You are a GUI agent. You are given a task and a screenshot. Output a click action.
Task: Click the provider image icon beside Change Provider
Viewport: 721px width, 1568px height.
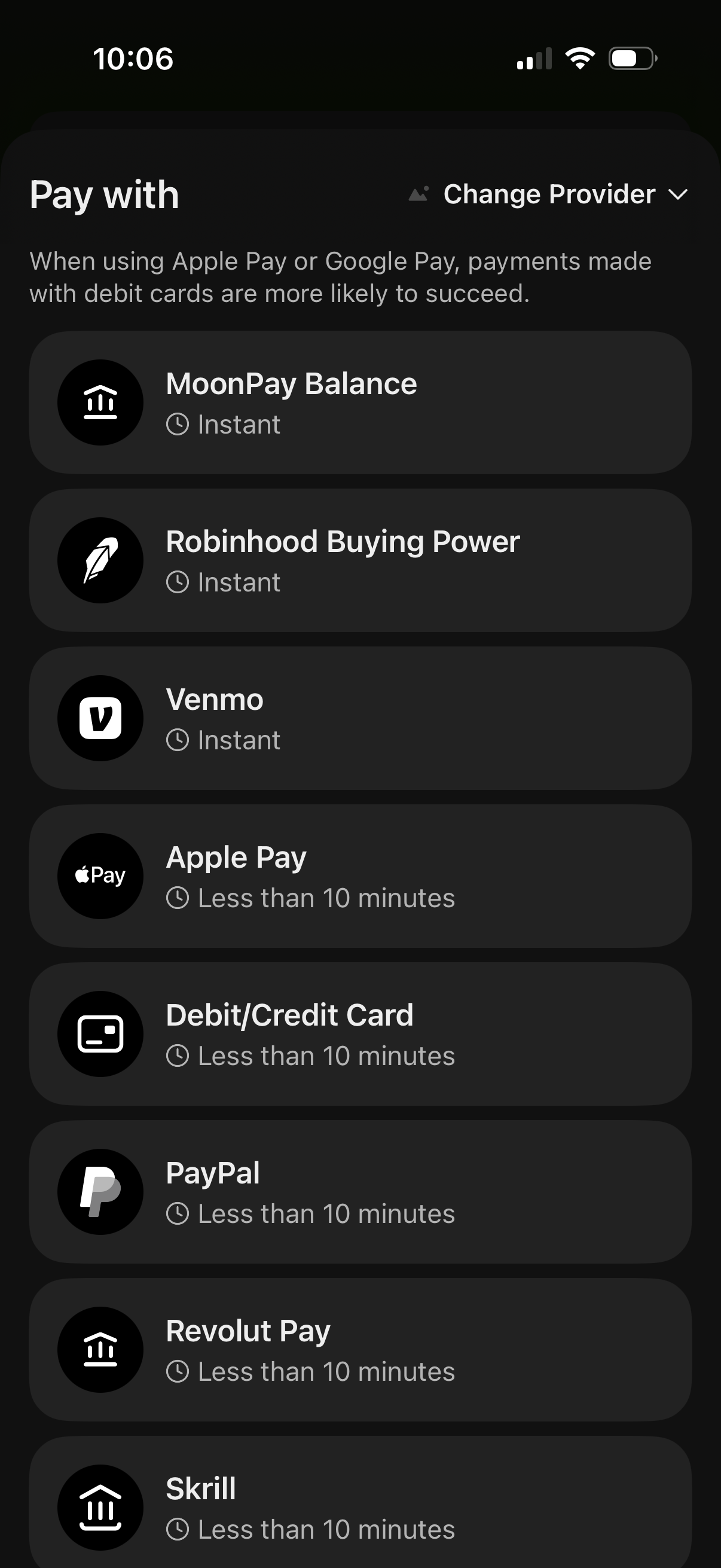click(418, 194)
